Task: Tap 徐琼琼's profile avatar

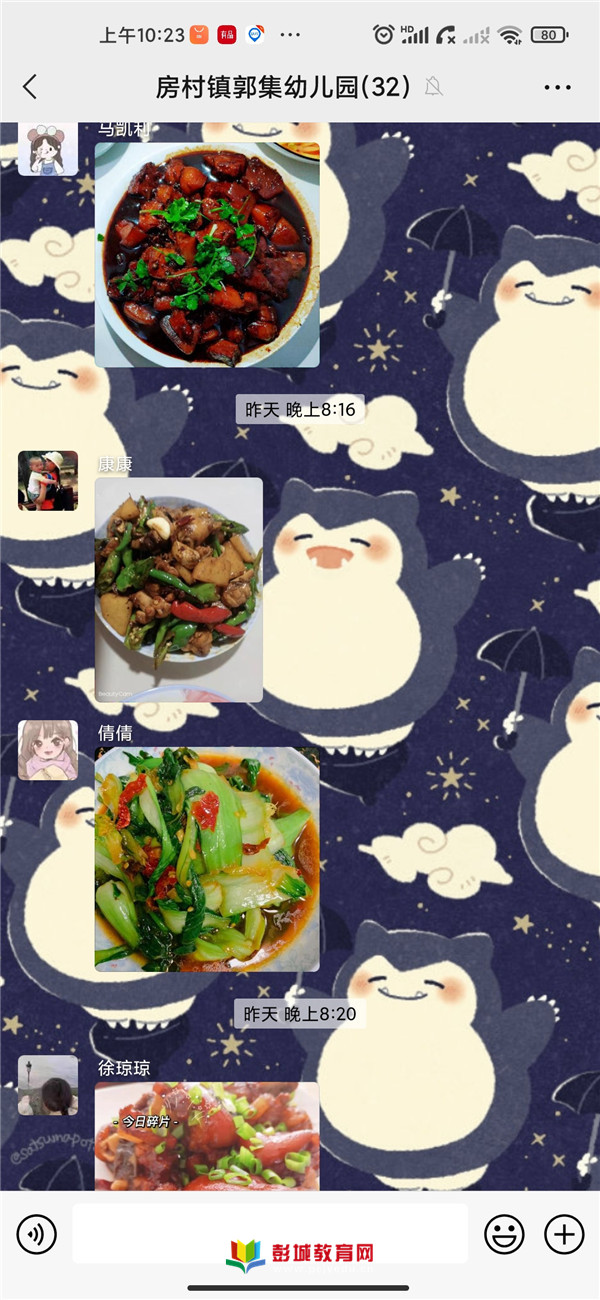Action: tap(47, 1085)
